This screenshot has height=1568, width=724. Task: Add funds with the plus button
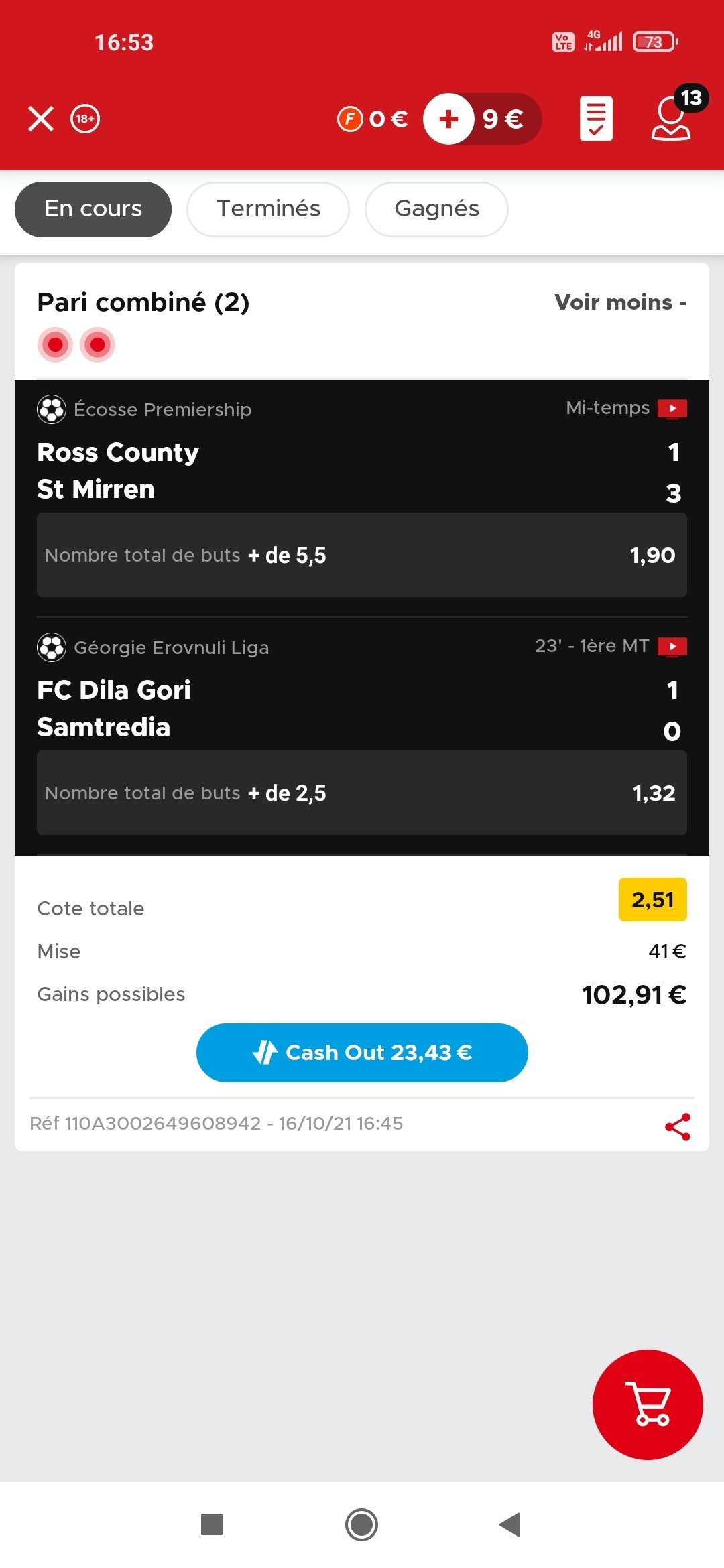tap(448, 119)
